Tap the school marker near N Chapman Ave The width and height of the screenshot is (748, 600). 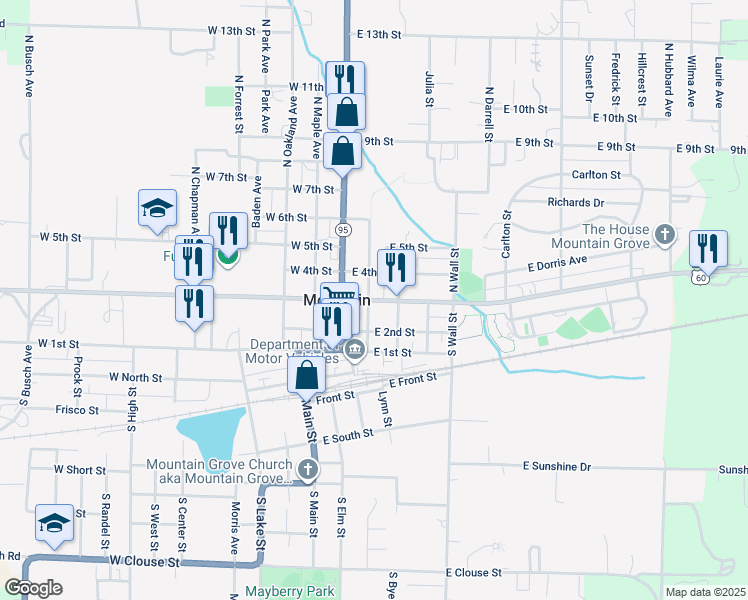158,209
